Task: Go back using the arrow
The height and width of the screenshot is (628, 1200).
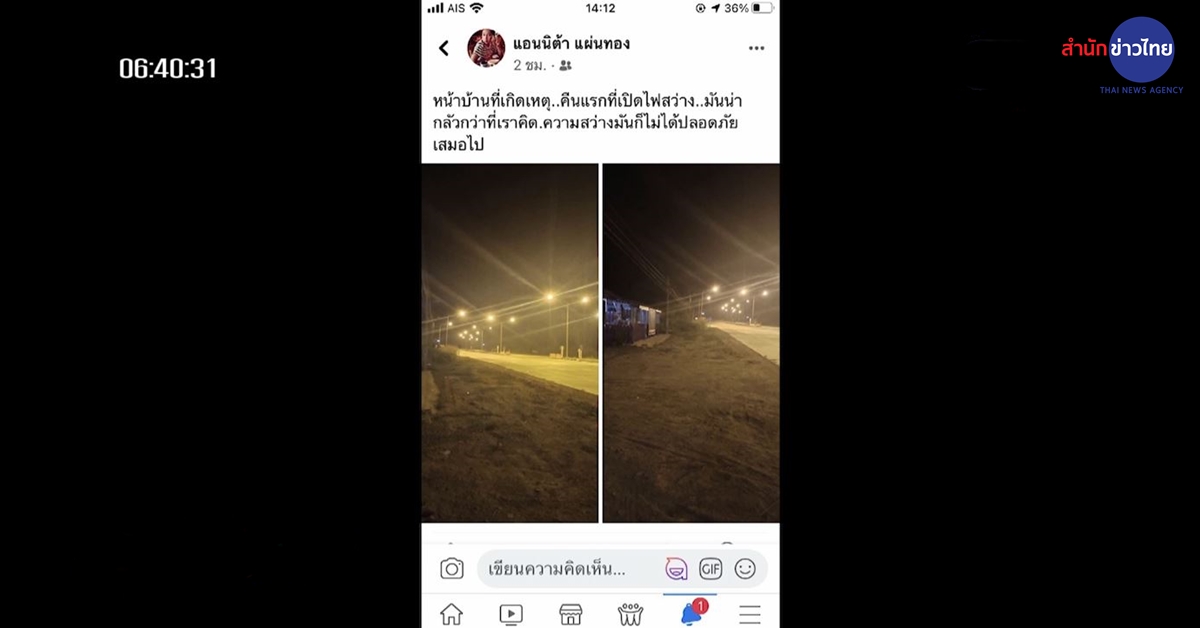Action: [x=444, y=48]
